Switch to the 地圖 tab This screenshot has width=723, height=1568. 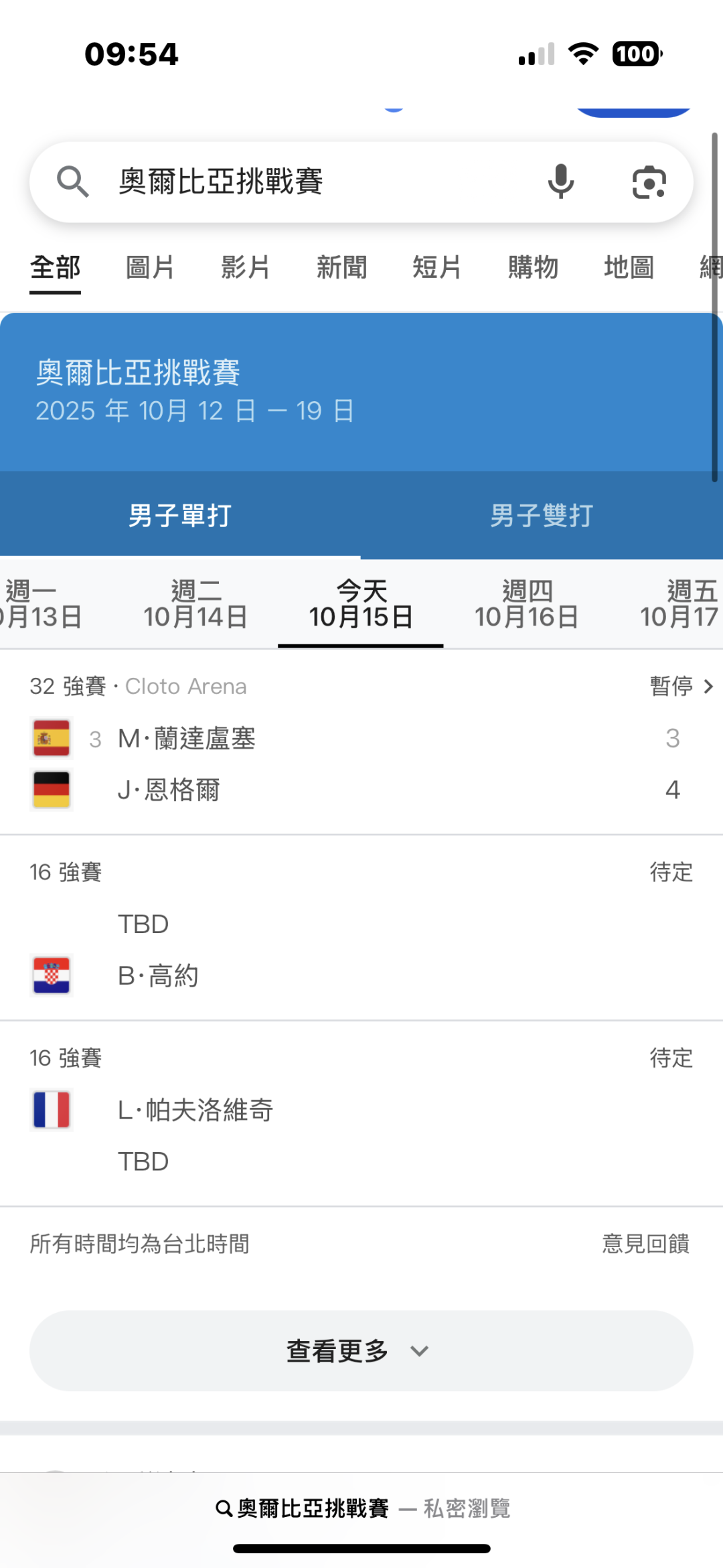pyautogui.click(x=629, y=268)
